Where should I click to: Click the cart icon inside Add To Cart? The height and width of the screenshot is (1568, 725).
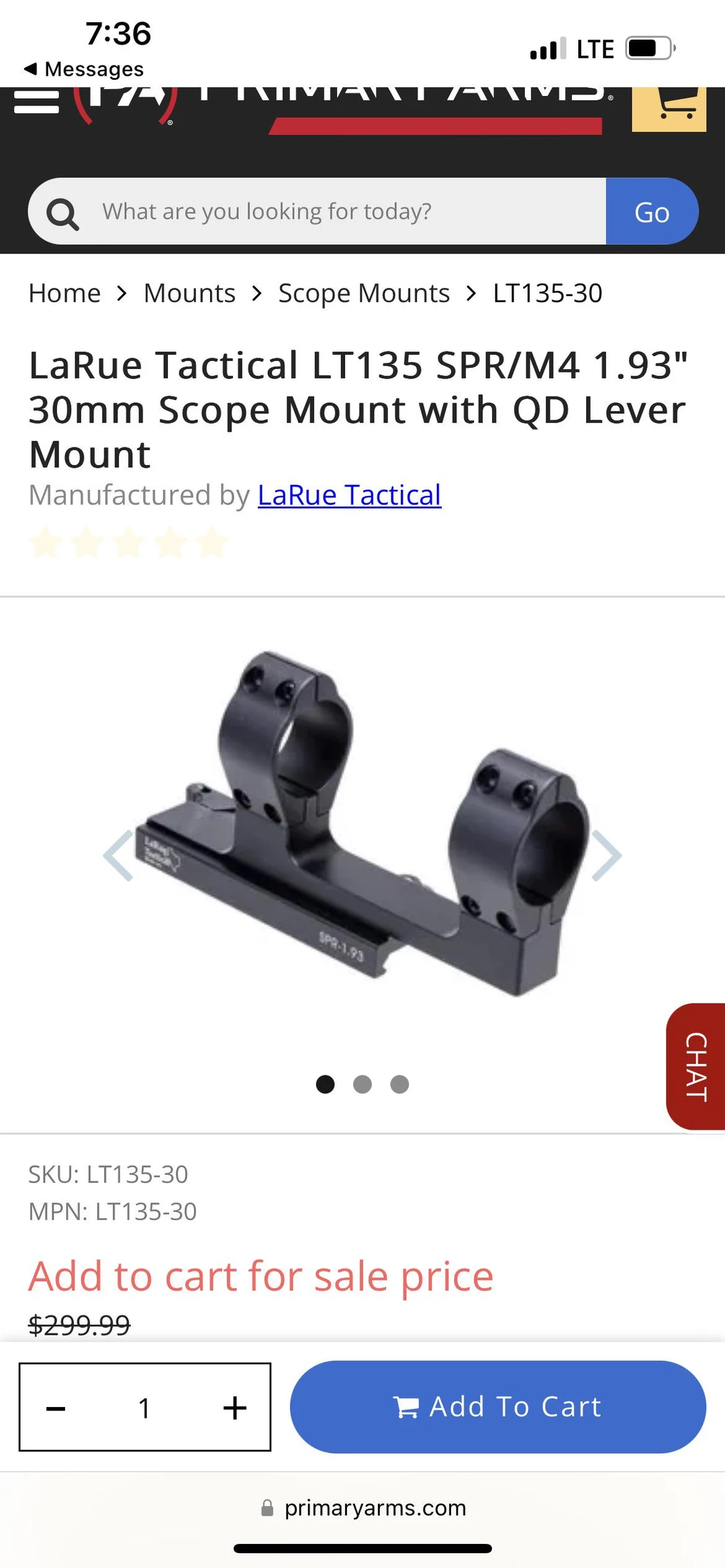pyautogui.click(x=407, y=1407)
